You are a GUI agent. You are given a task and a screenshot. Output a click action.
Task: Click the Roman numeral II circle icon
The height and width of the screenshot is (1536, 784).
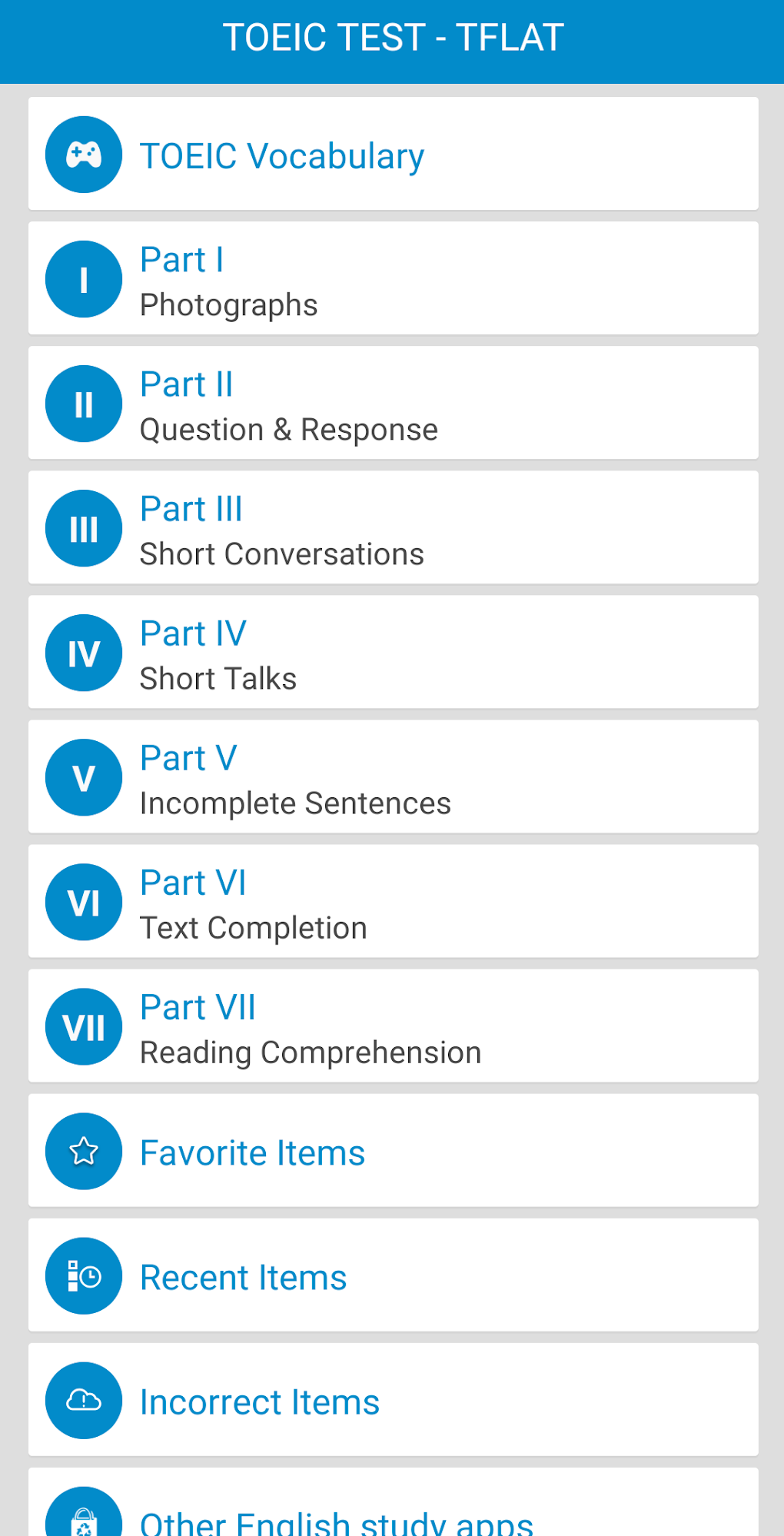(x=84, y=403)
